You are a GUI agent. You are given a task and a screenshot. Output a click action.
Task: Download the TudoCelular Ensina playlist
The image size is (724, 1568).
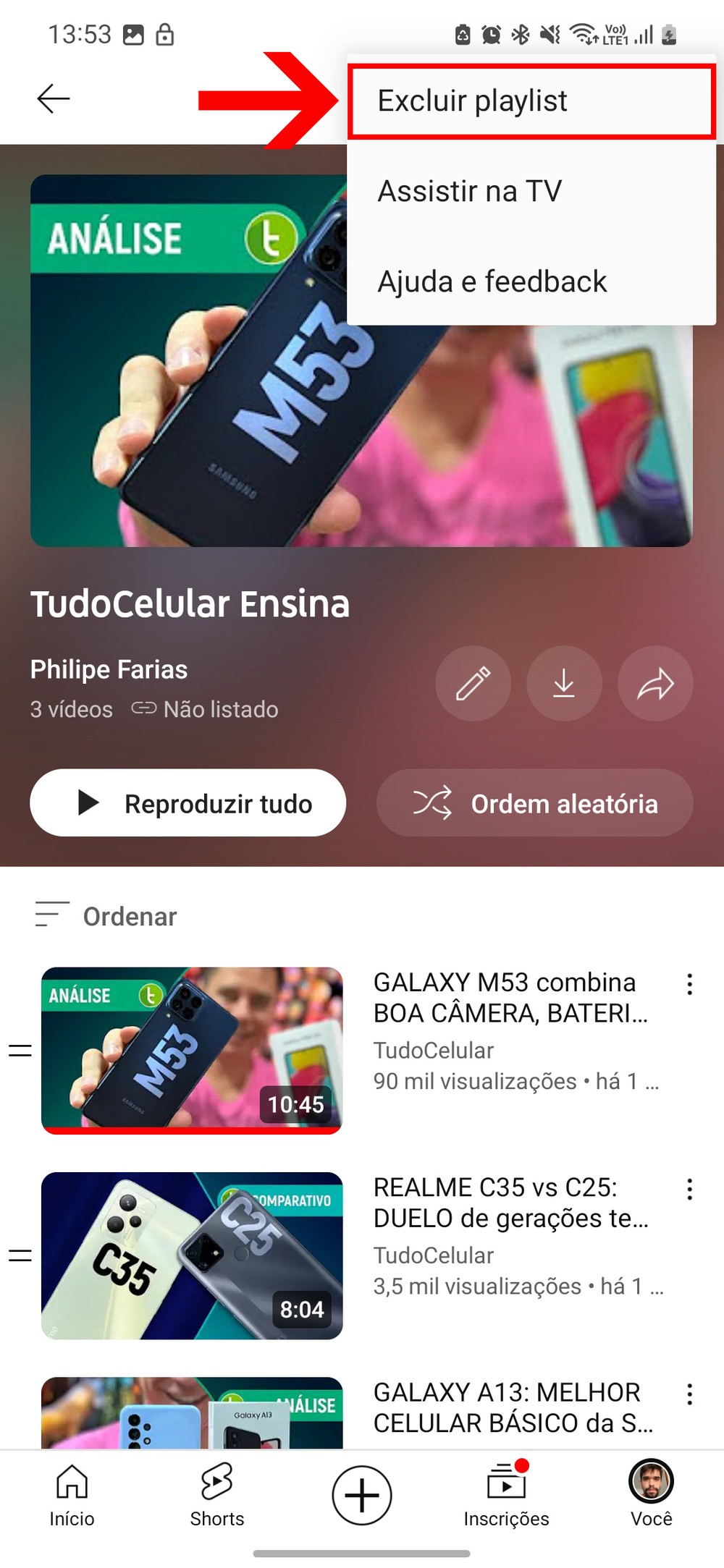point(564,683)
